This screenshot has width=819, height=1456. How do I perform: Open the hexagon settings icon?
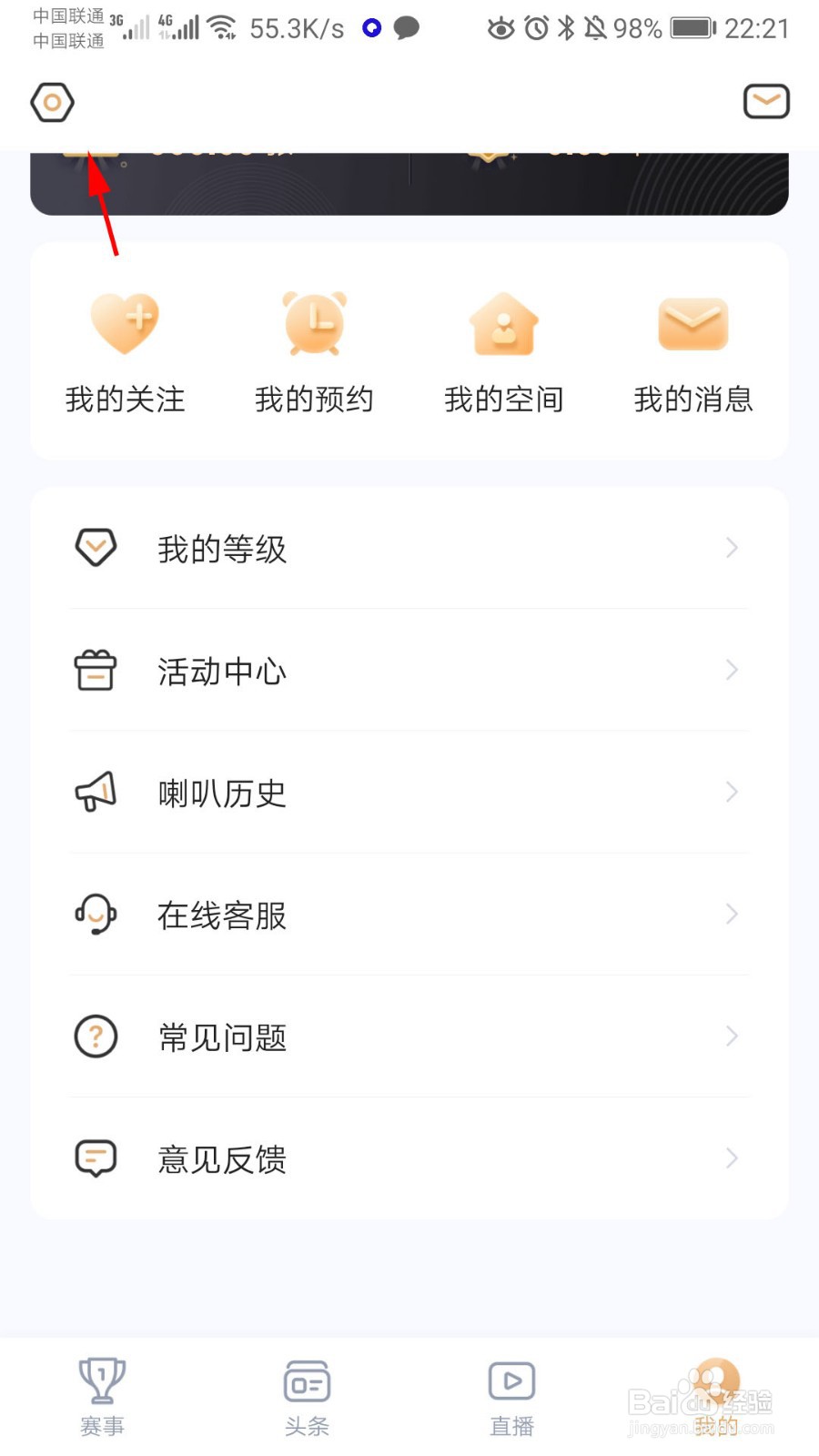point(52,102)
